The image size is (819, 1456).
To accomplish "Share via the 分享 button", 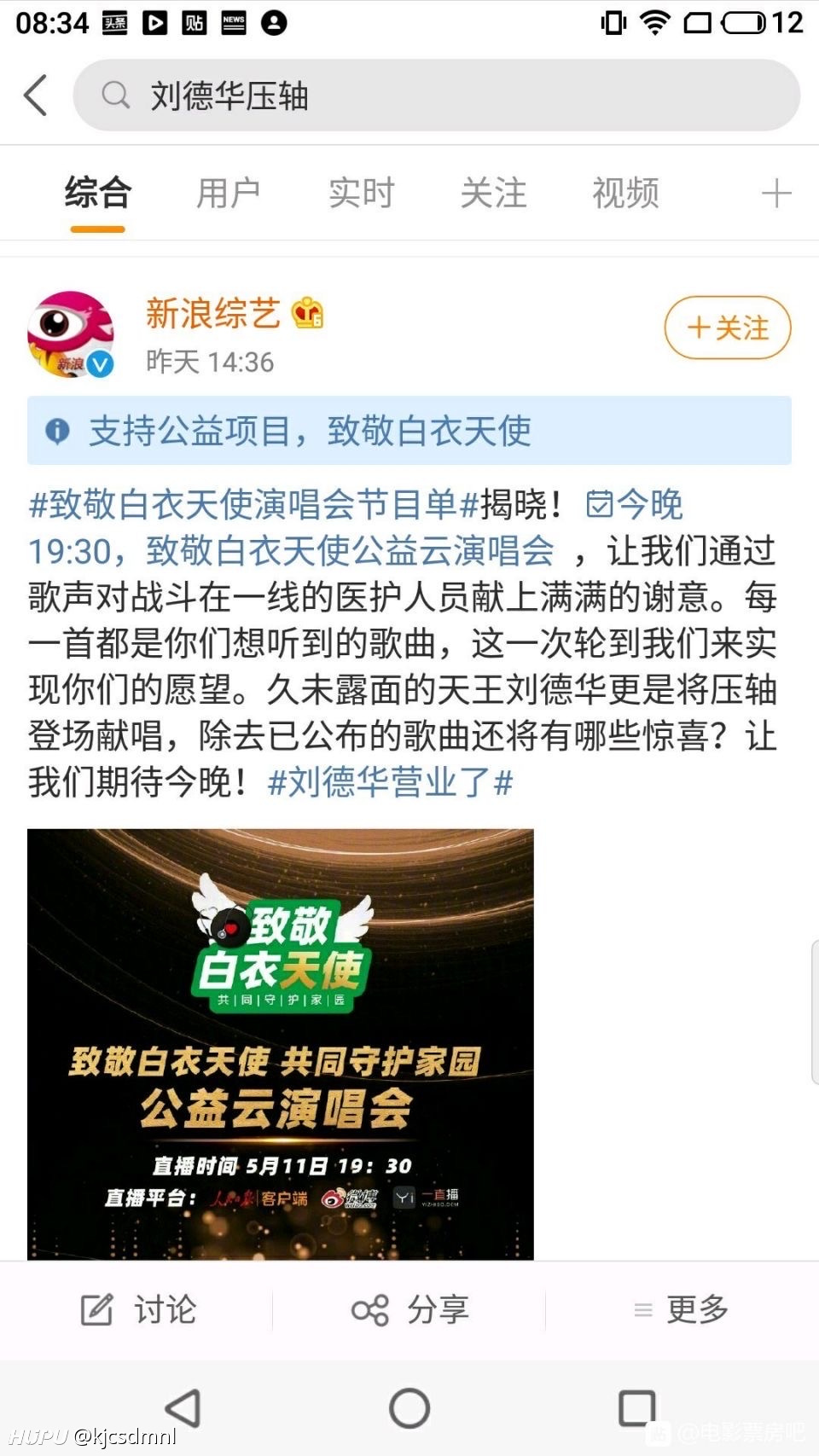I will point(410,1309).
